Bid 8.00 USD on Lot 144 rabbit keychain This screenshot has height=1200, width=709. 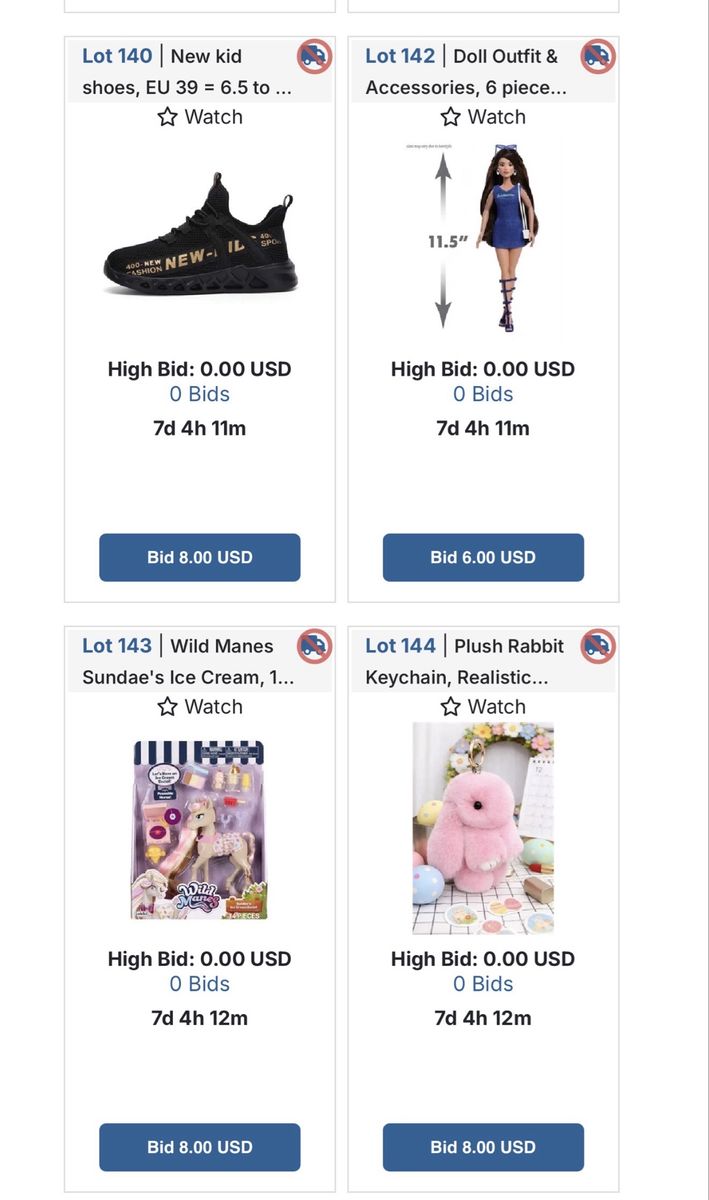(483, 1147)
